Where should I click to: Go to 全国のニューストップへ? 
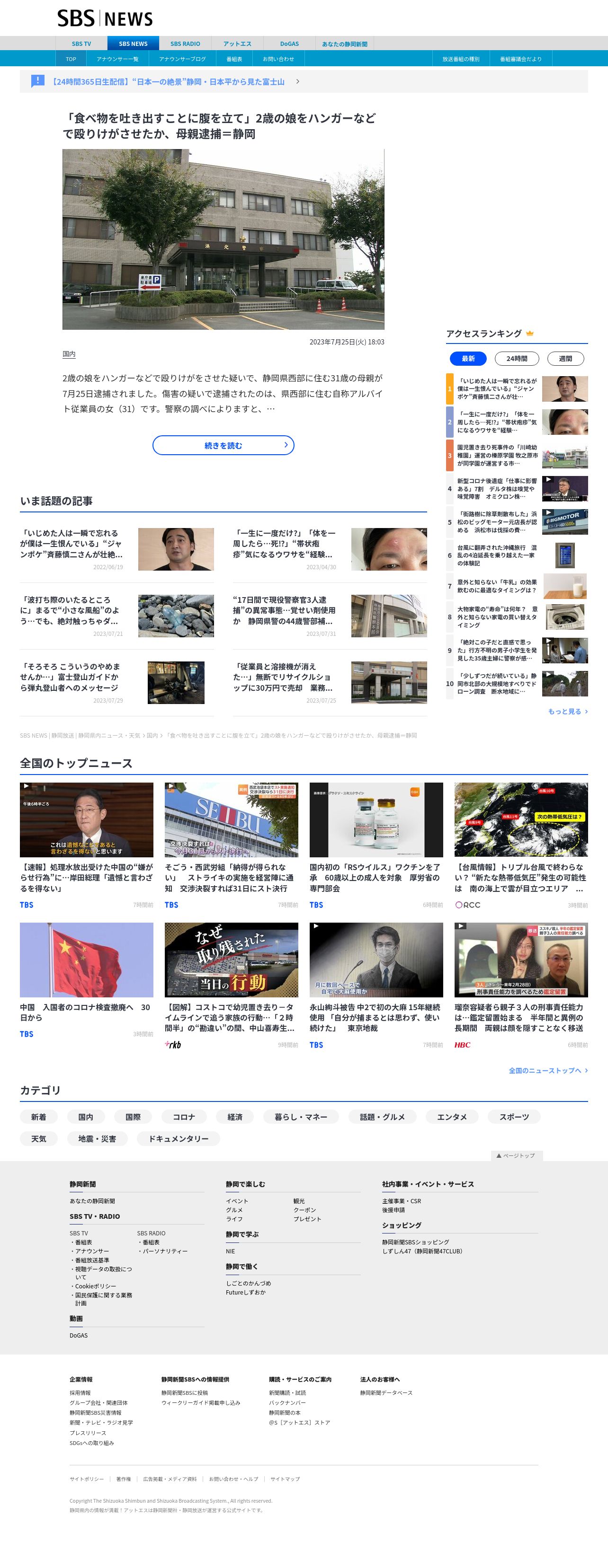click(x=547, y=1070)
